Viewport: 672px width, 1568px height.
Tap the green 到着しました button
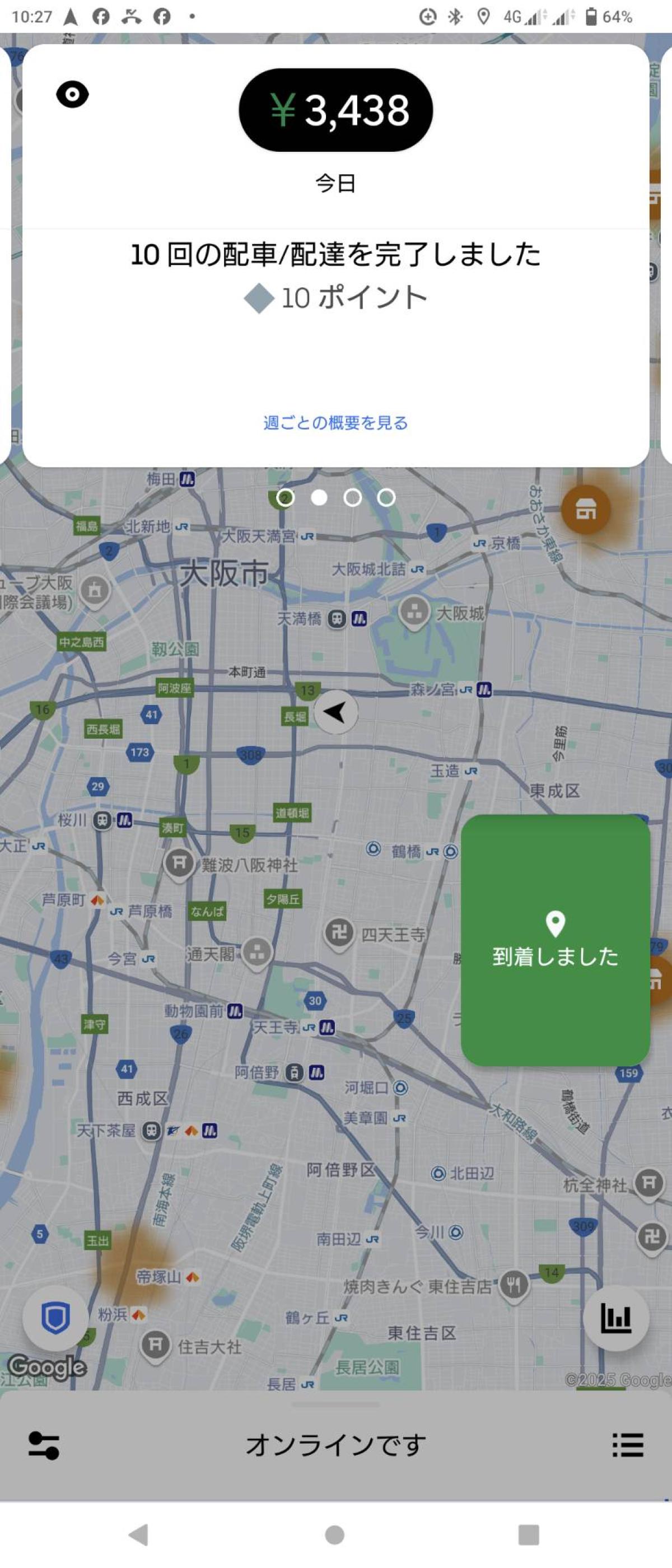[555, 940]
